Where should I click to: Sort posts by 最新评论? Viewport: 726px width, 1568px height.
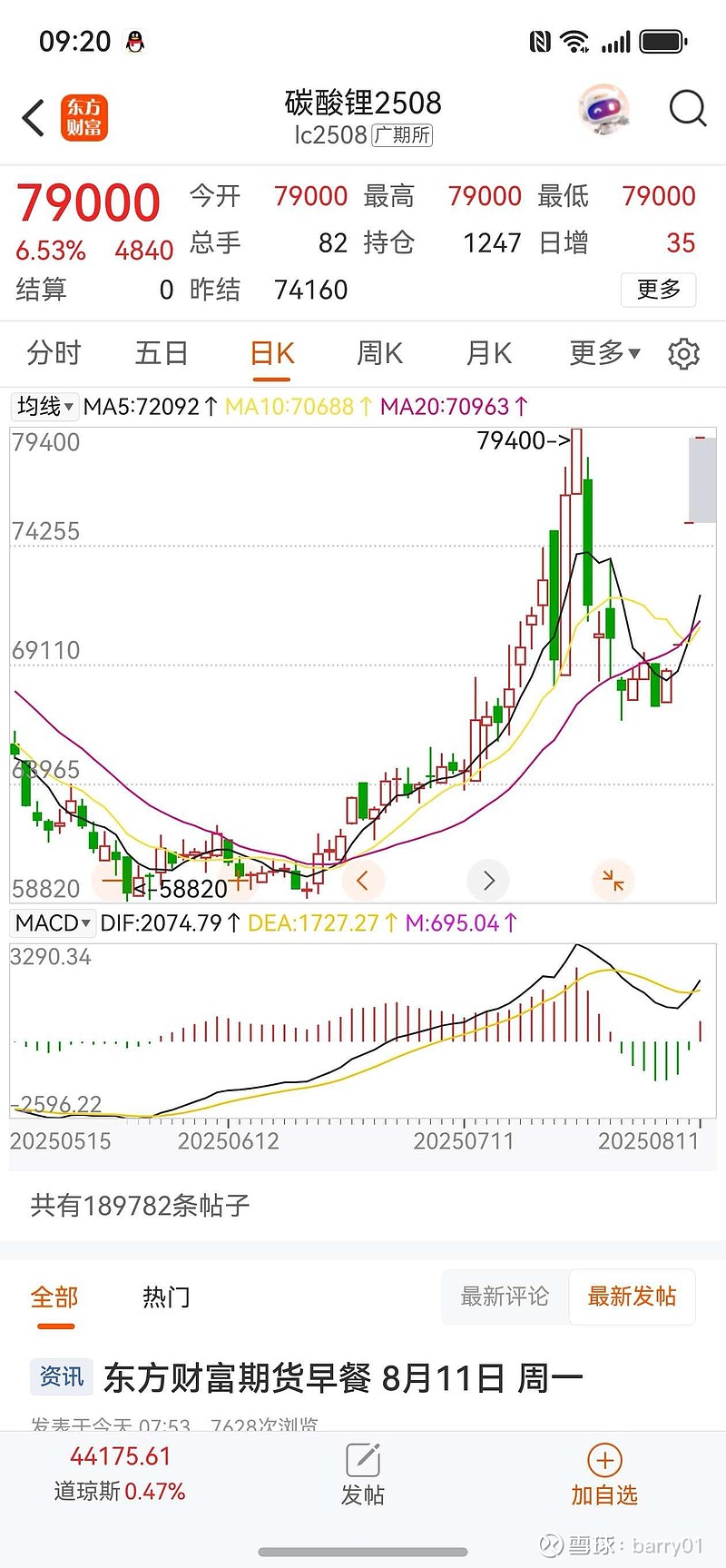(x=505, y=1297)
